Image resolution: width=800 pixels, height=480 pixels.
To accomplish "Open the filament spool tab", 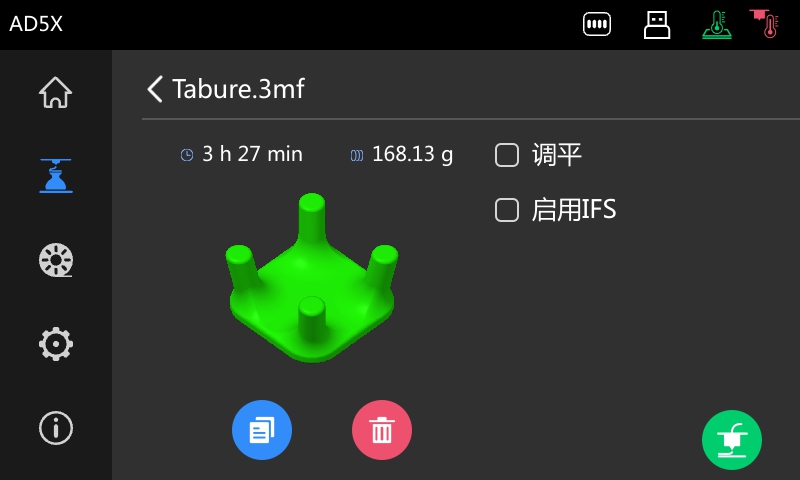I will pos(55,260).
